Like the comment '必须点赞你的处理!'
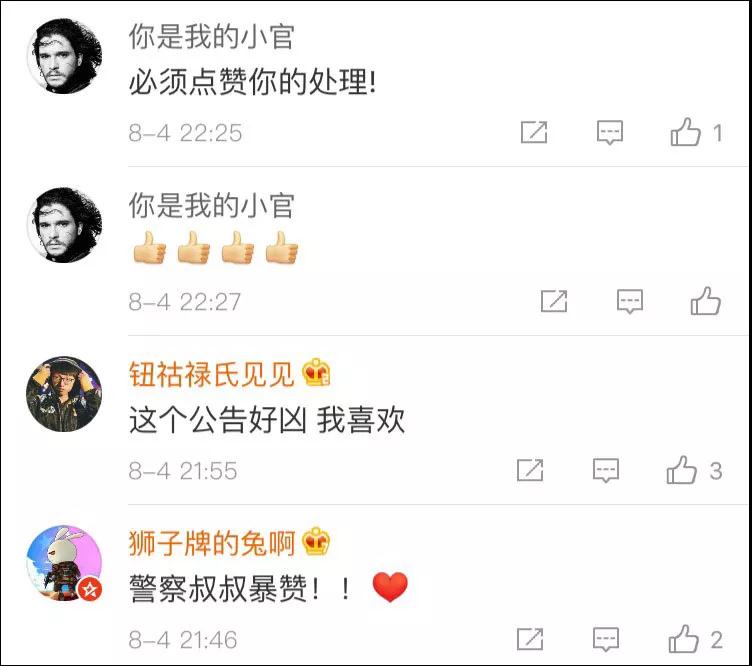This screenshot has width=752, height=666. click(686, 132)
